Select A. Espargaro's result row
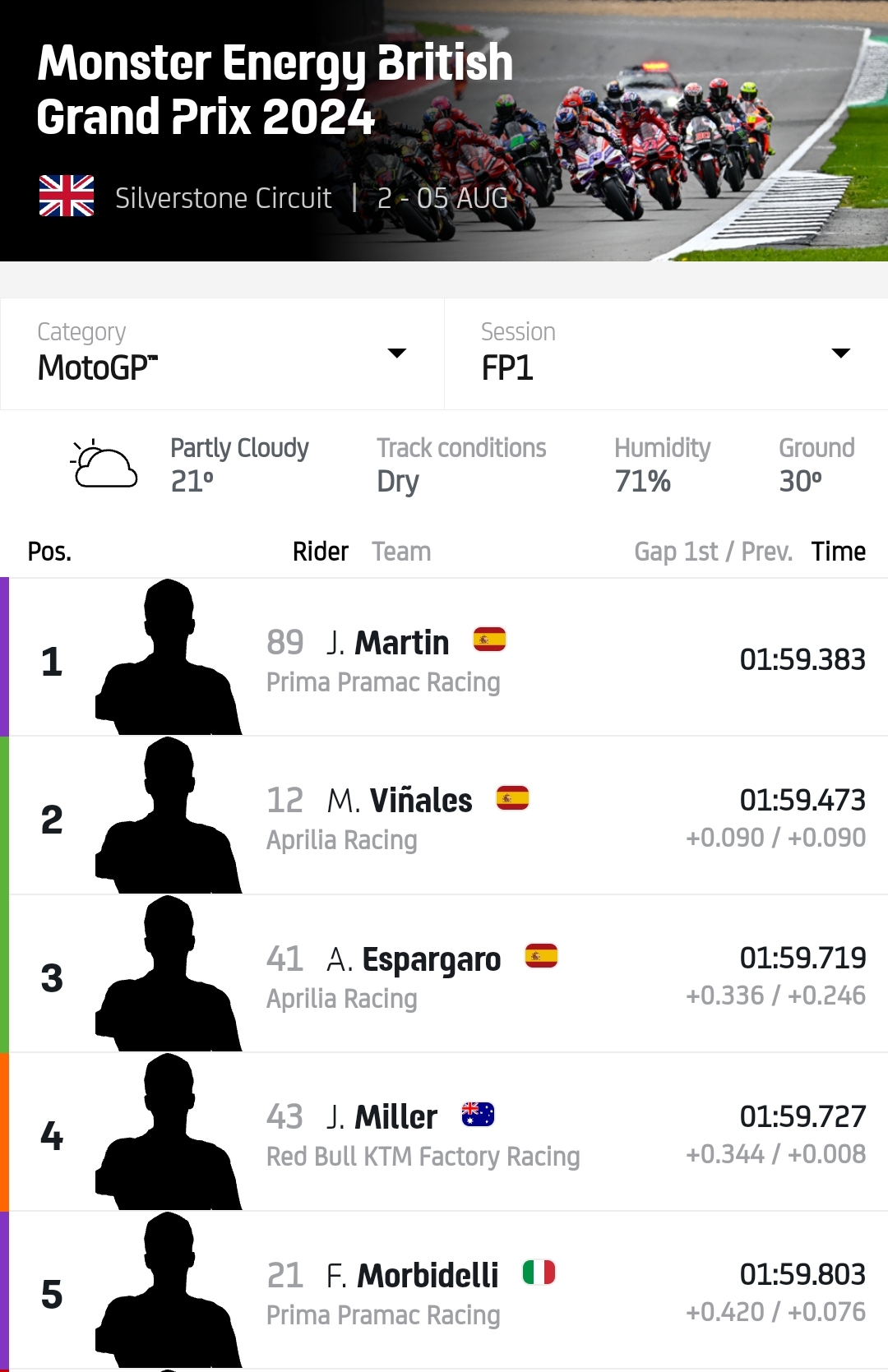888x1372 pixels. 444,974
